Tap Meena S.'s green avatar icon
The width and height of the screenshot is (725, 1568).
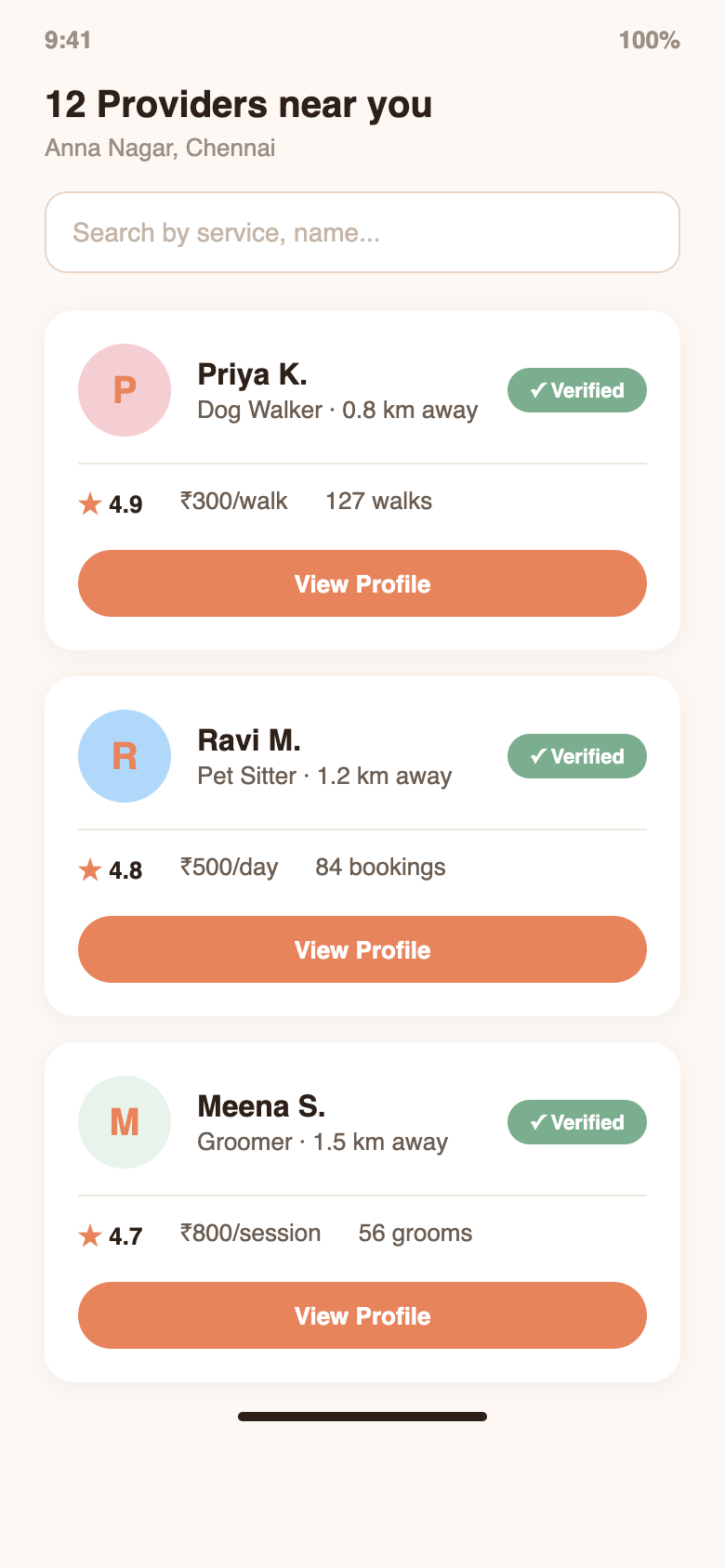pyautogui.click(x=124, y=1122)
